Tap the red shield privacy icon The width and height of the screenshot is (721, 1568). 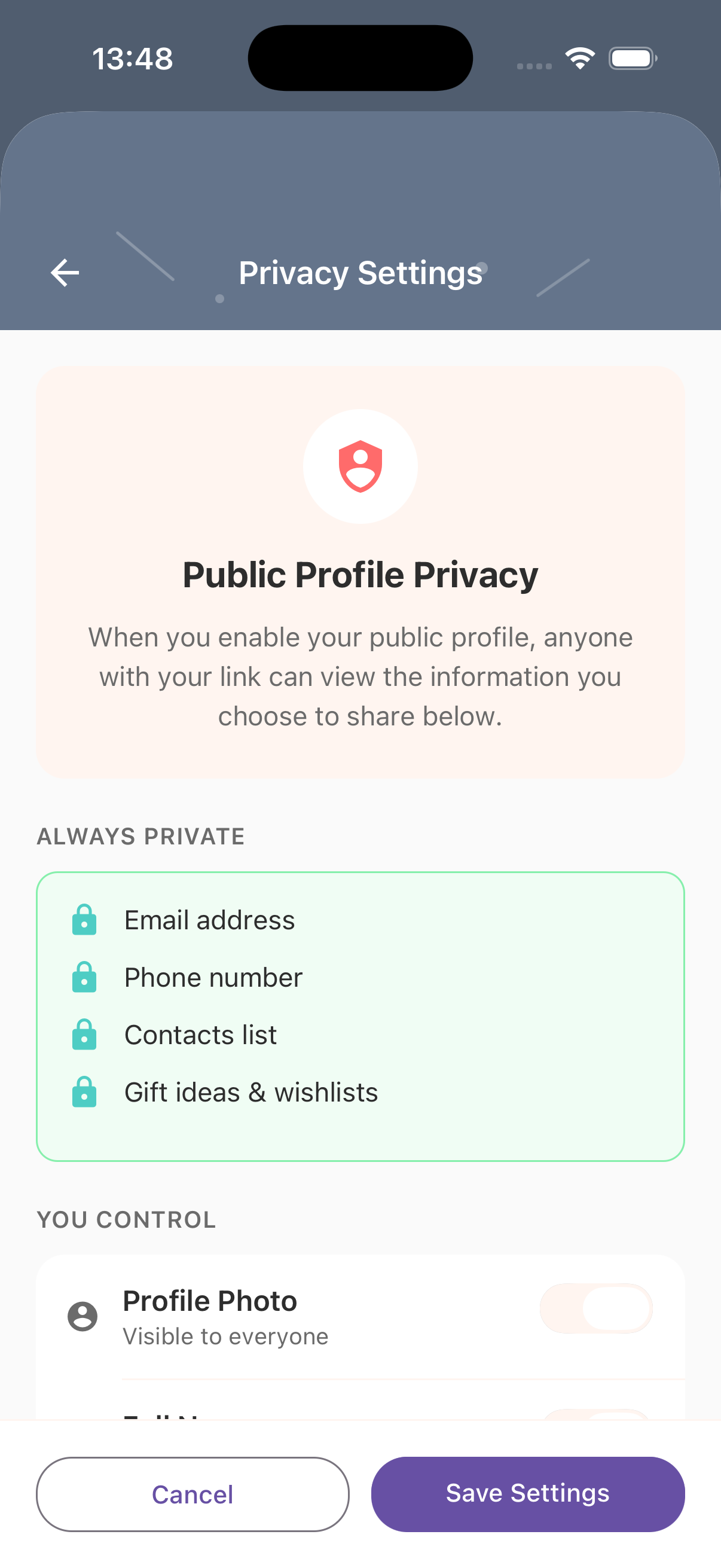[360, 466]
